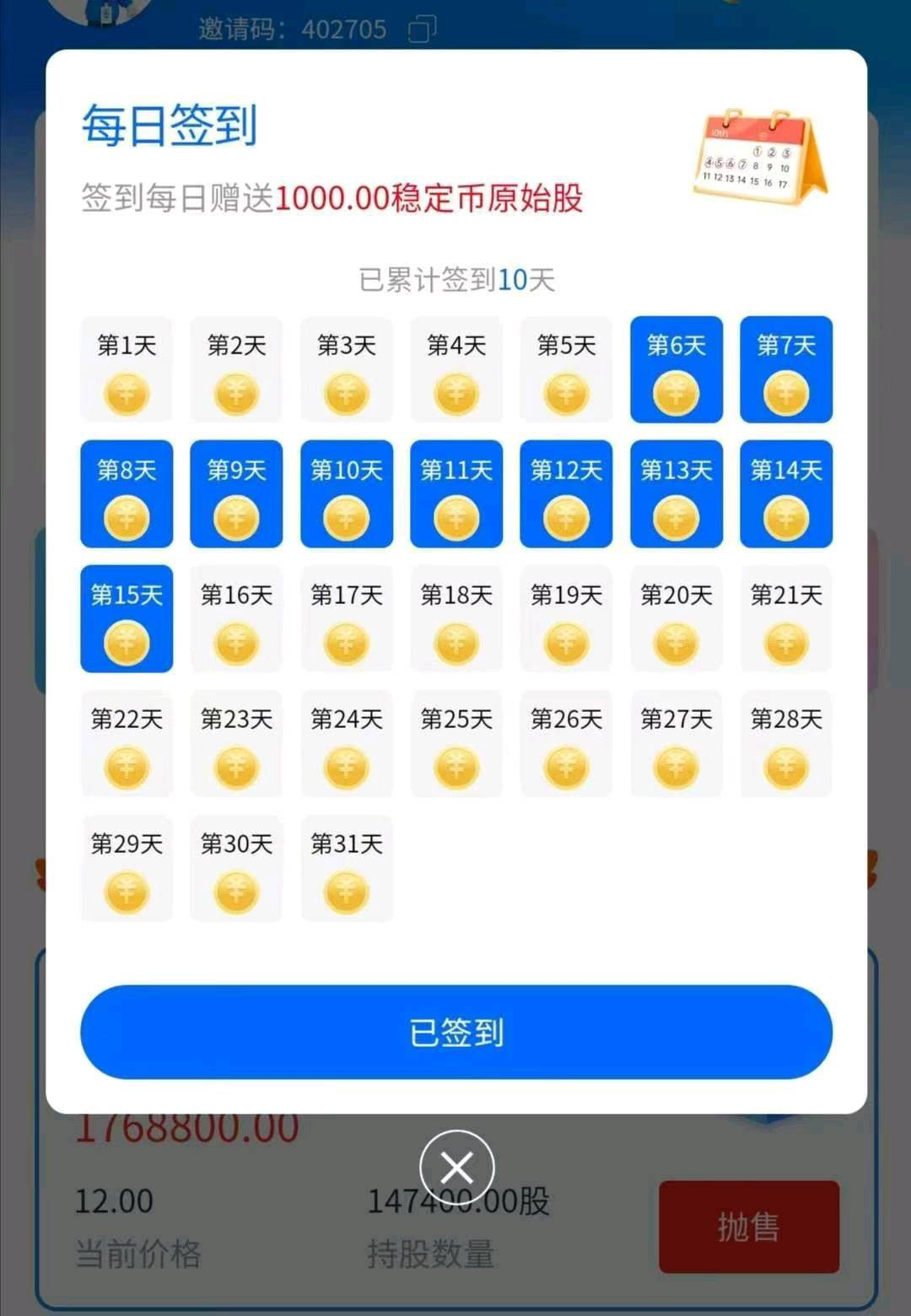The image size is (911, 1316).
Task: Tap the unclaimed 第16天 tile
Action: click(x=236, y=618)
